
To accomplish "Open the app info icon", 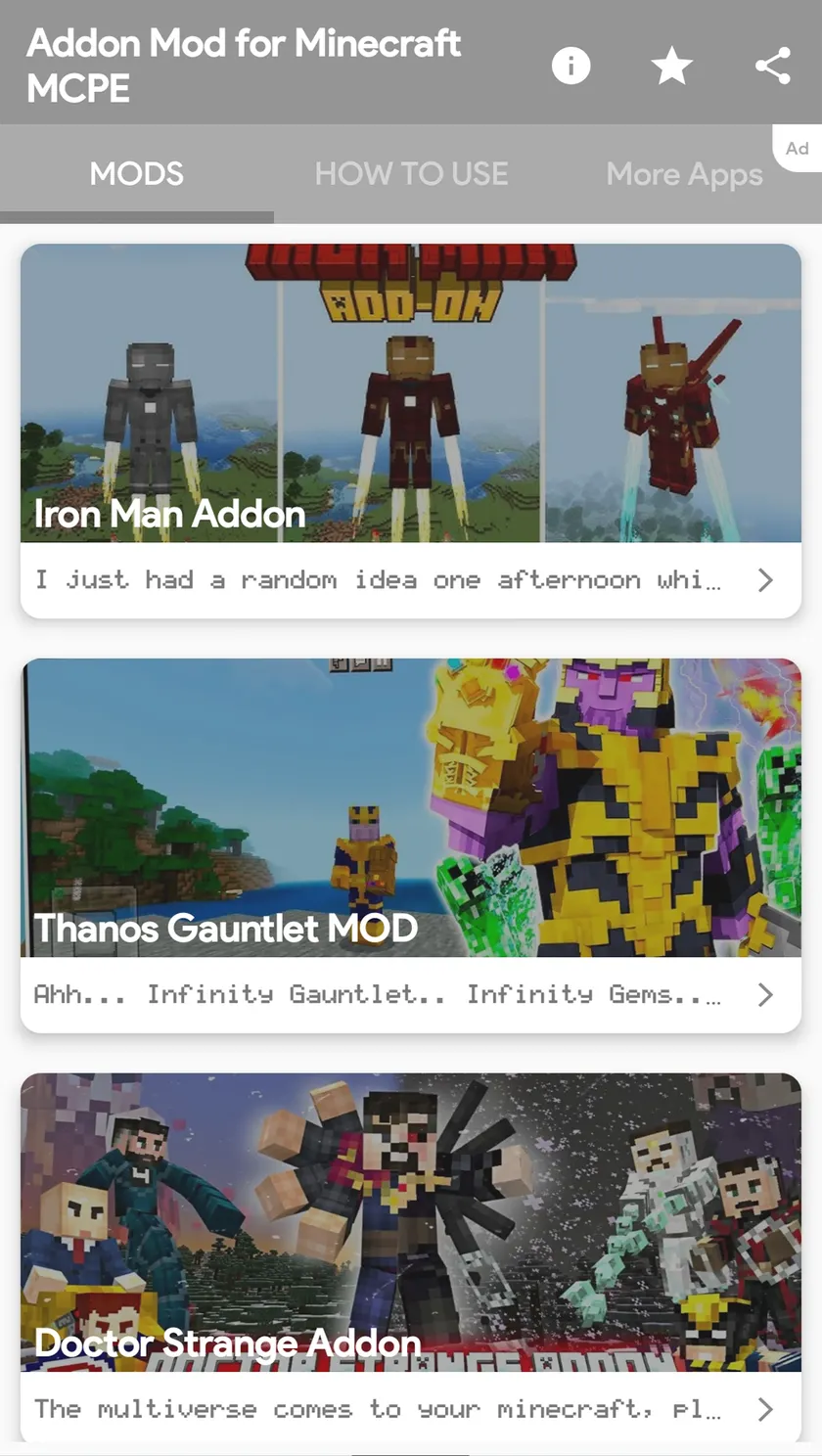I will coord(571,66).
